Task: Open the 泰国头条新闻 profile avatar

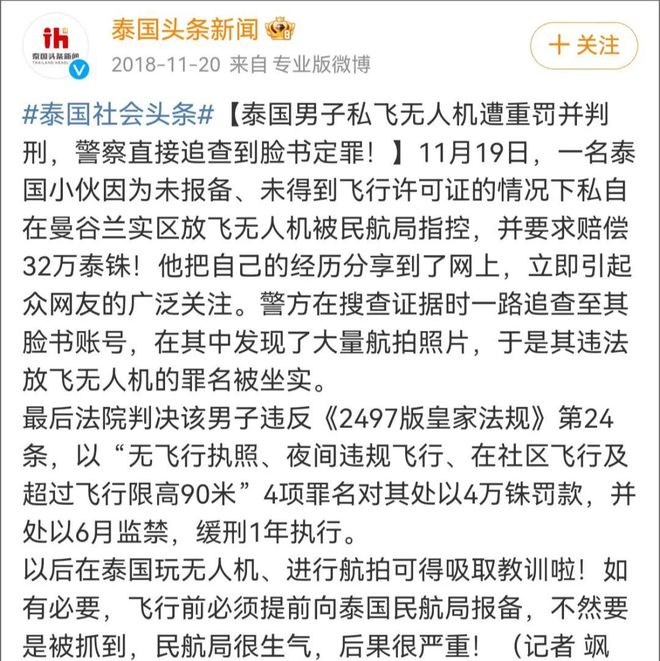Action: point(55,45)
